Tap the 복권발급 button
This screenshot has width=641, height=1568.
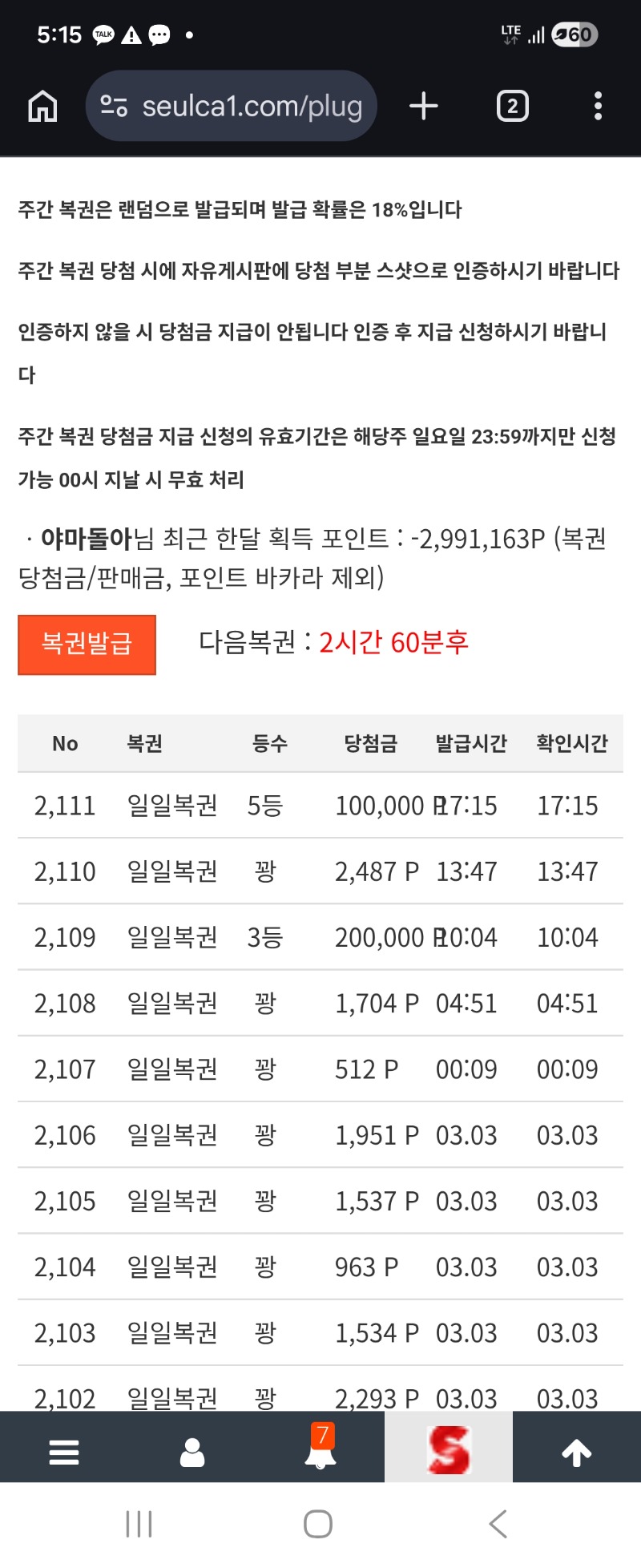click(x=87, y=644)
